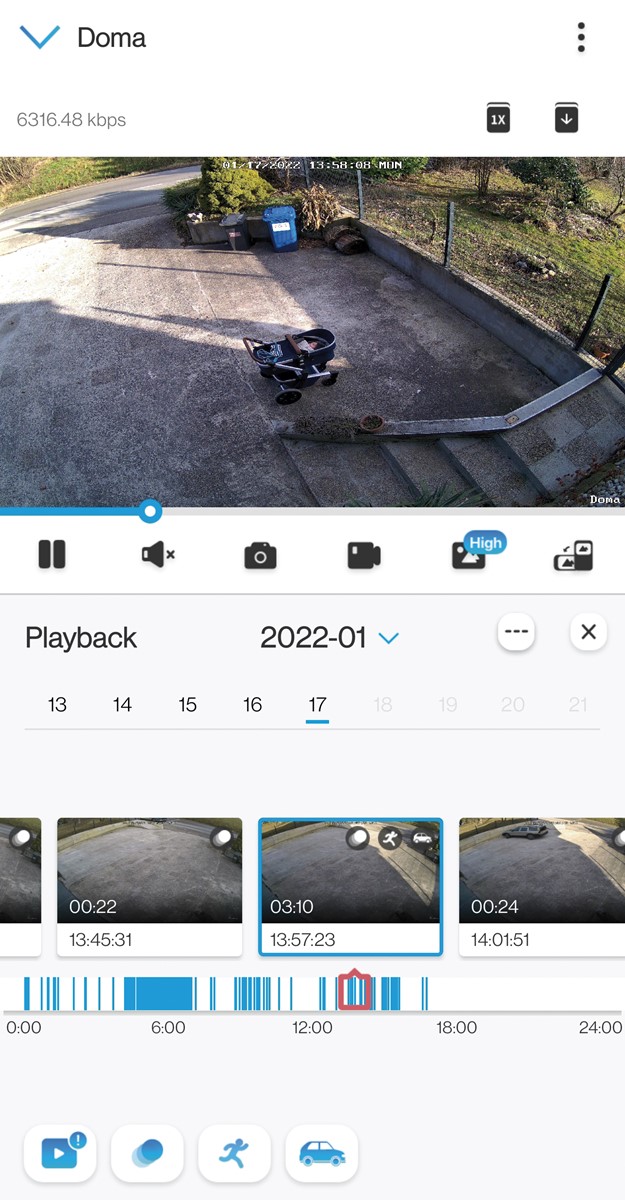
Task: Expand the 2022-01 month dropdown
Action: pos(389,638)
